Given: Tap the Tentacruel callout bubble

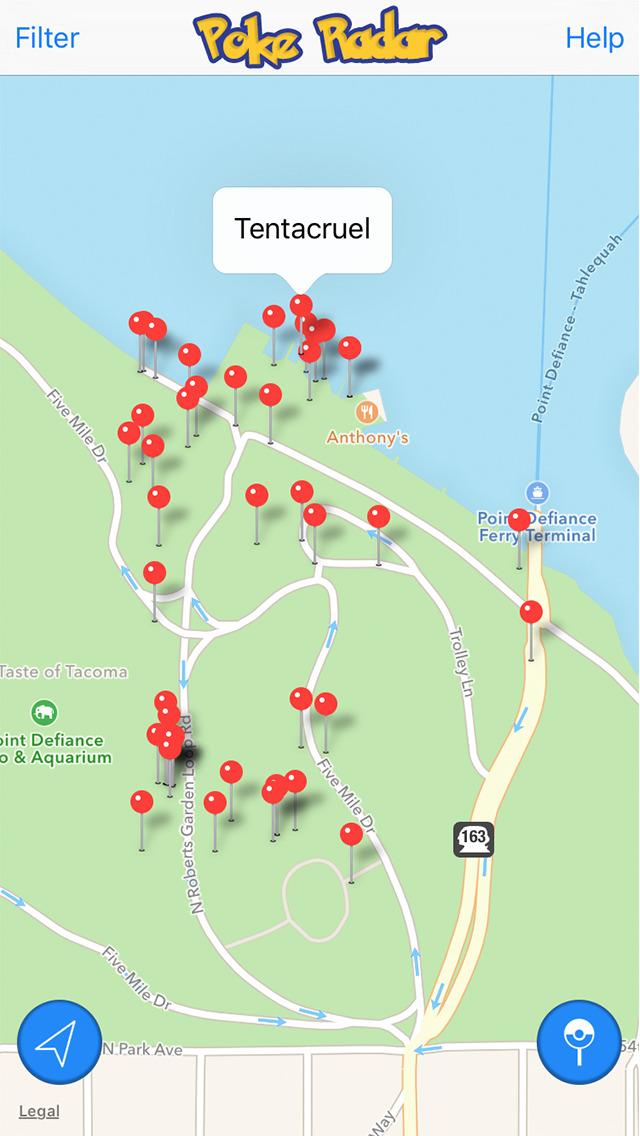Looking at the screenshot, I should pos(302,229).
